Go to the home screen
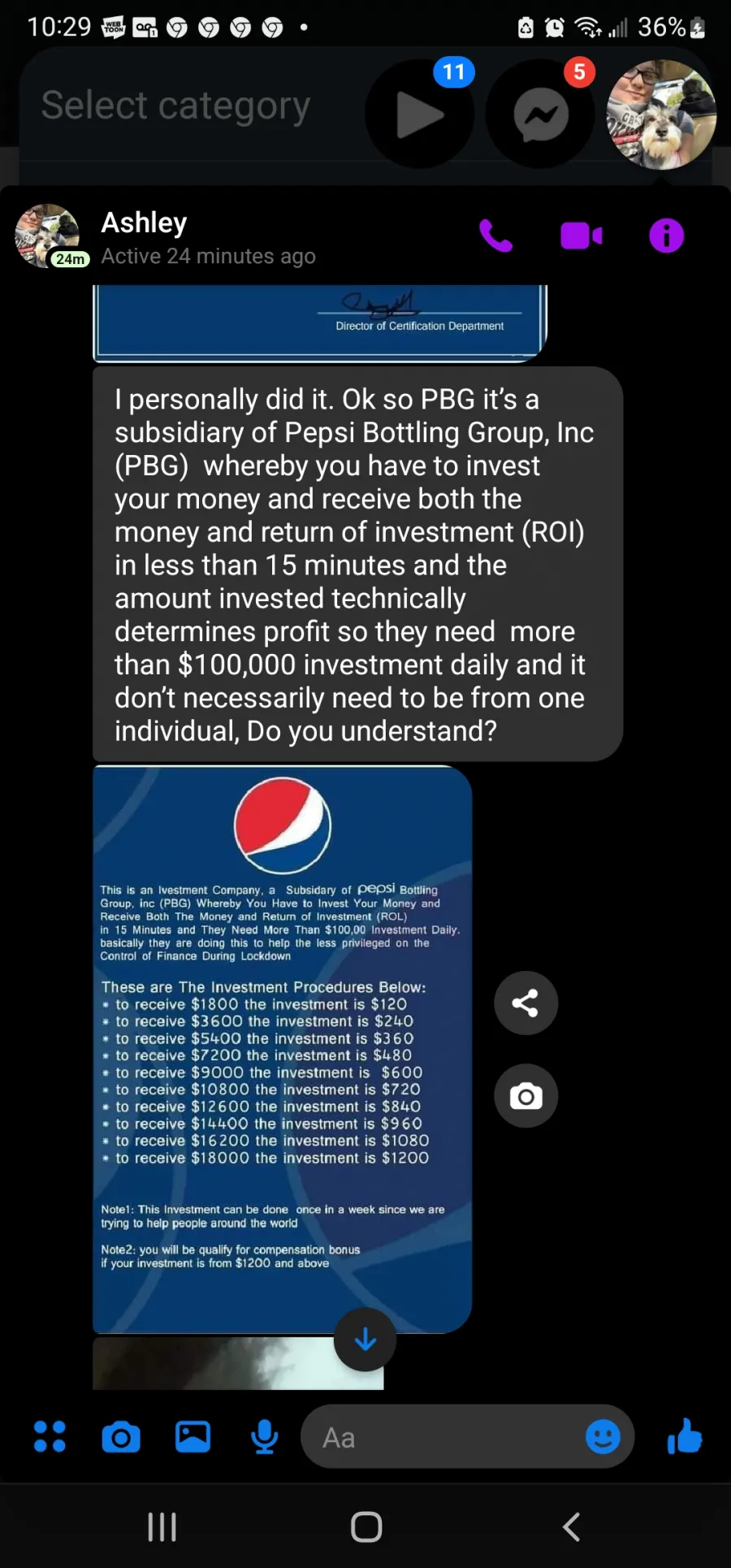Viewport: 731px width, 1568px height. coord(366,1527)
